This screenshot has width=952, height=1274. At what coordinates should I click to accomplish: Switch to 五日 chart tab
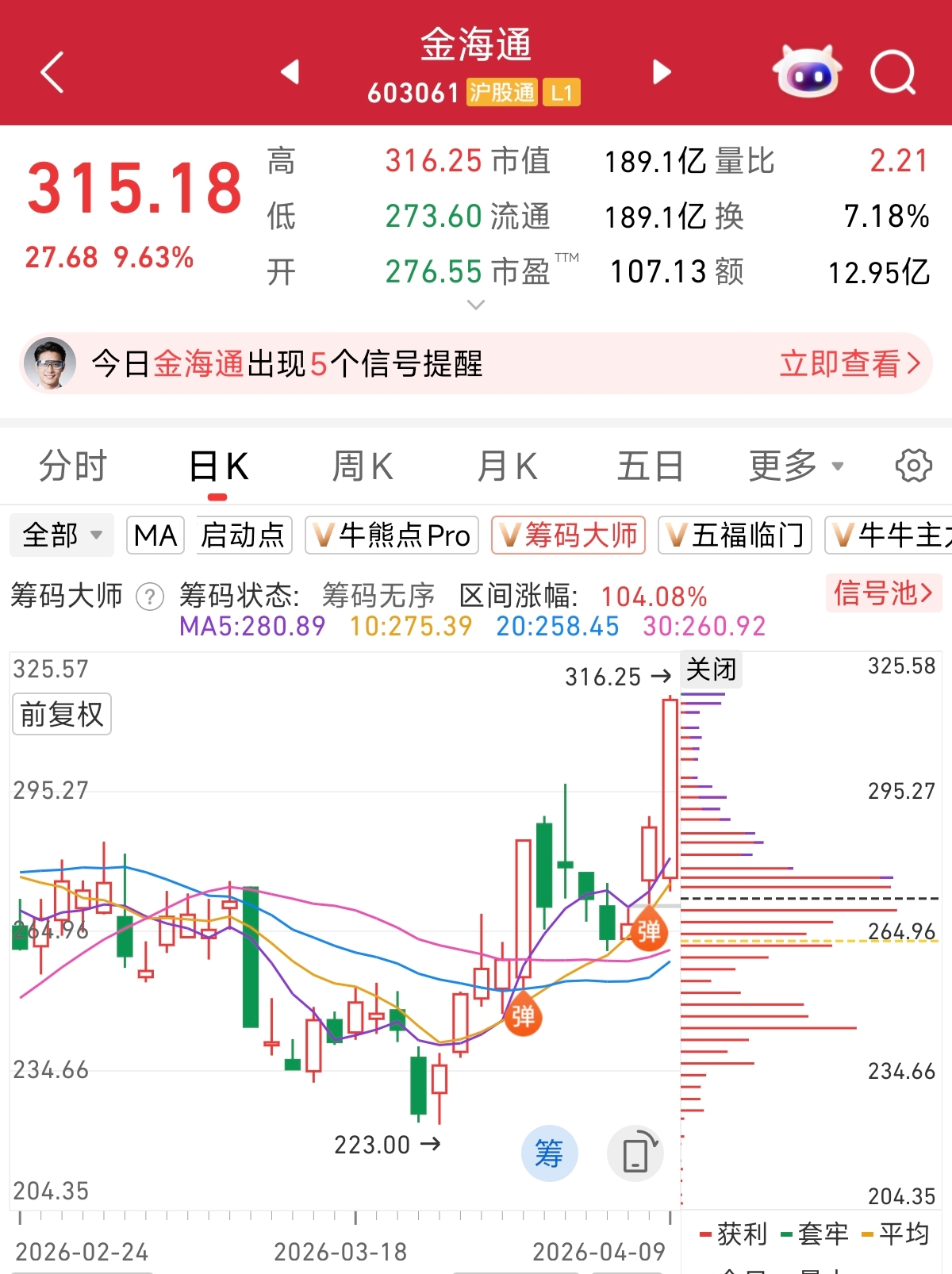point(651,466)
